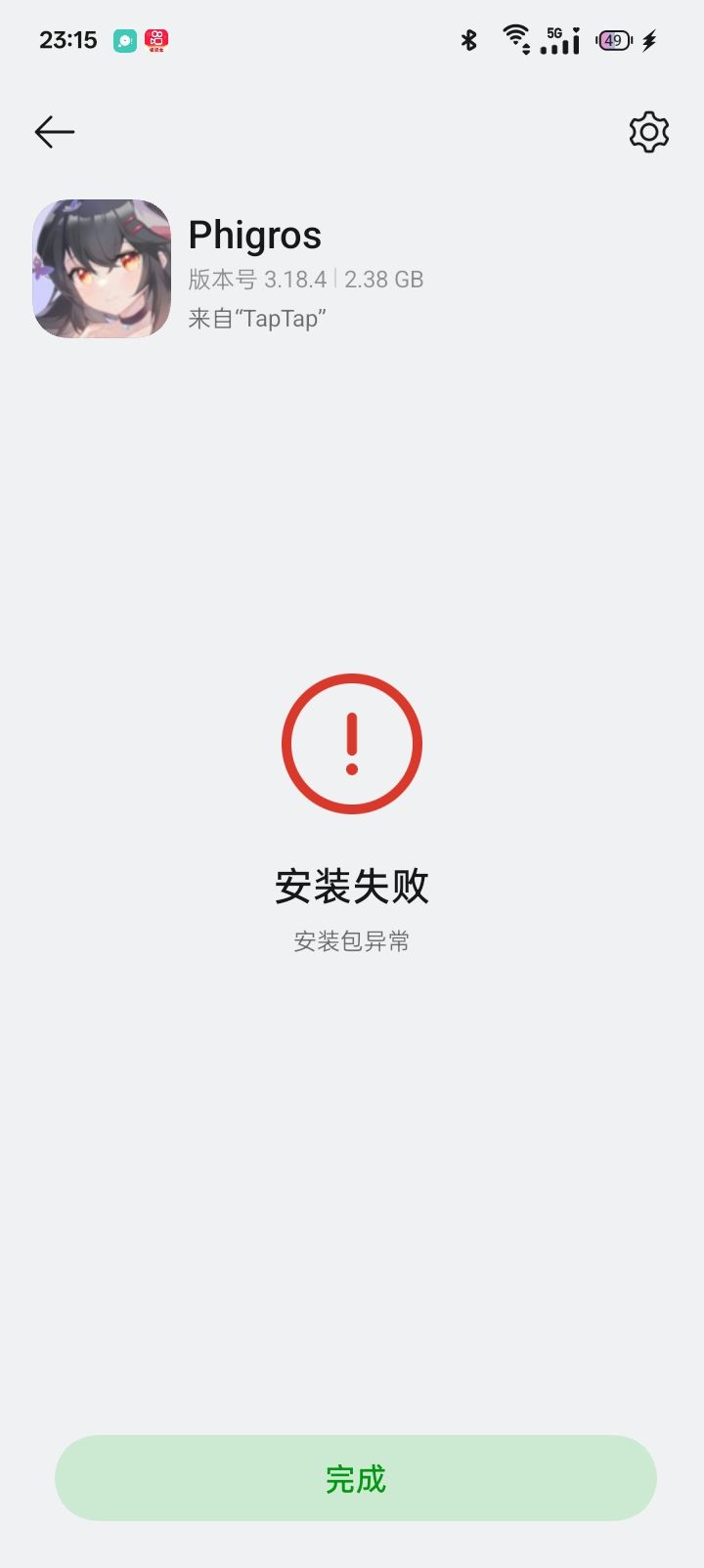The height and width of the screenshot is (1568, 704).
Task: Tap the Bluetooth status icon
Action: [467, 39]
